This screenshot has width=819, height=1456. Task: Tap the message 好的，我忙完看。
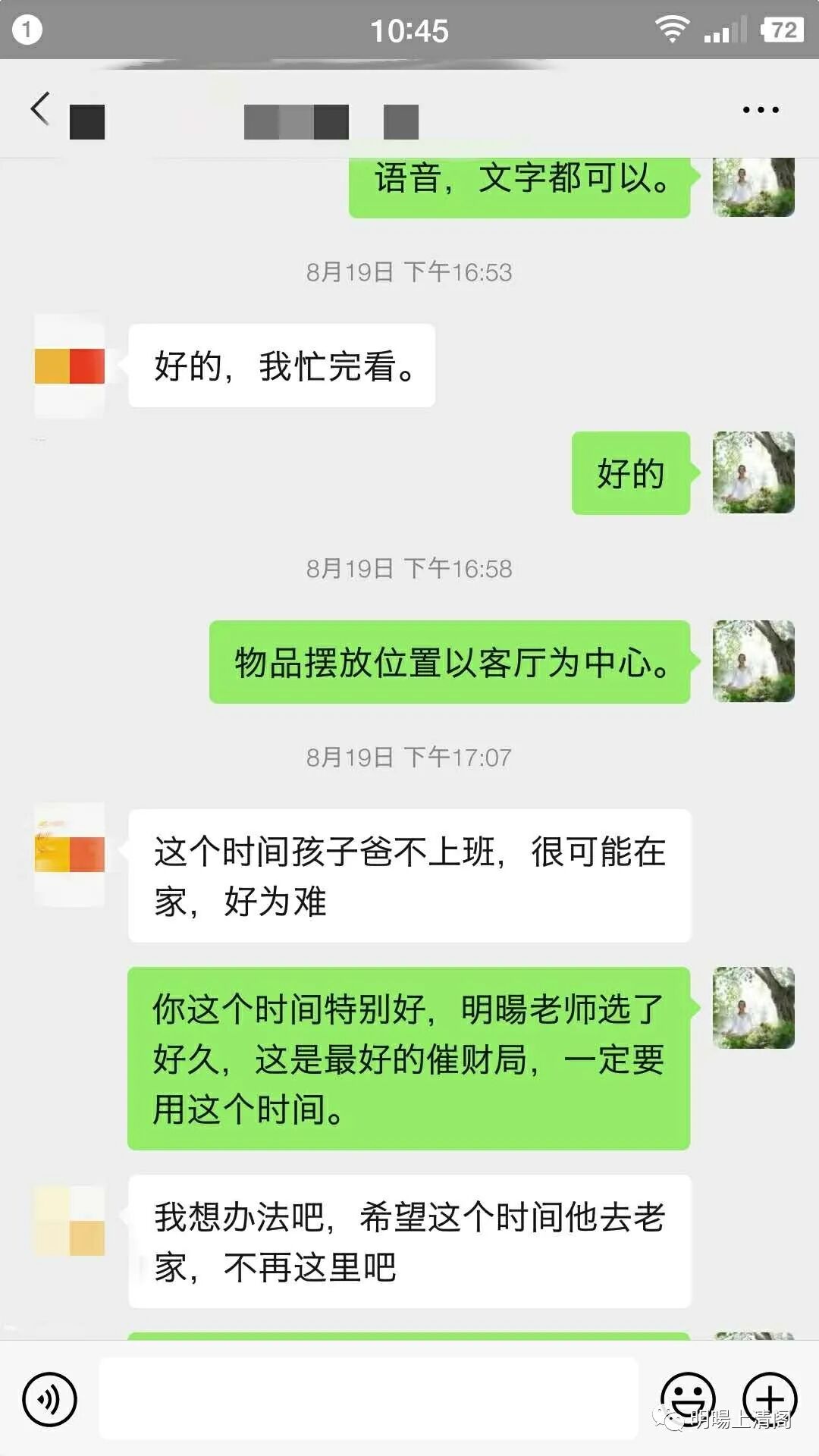282,365
